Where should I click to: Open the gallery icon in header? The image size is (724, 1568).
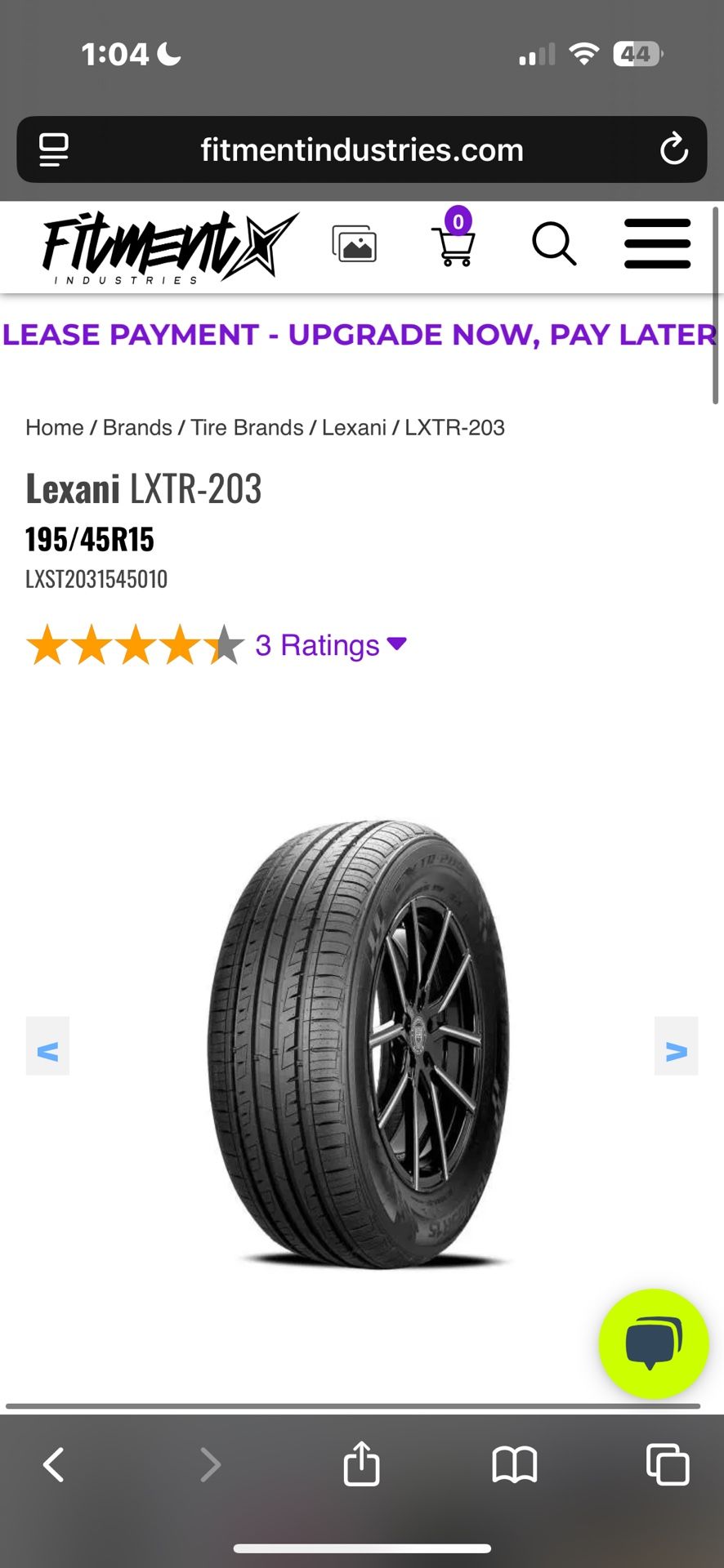pos(354,244)
